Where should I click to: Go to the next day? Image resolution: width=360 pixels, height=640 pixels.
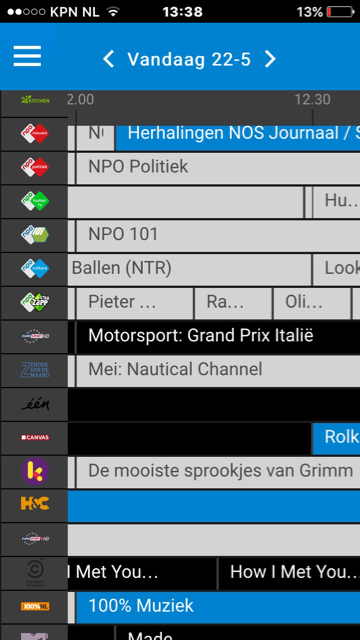tap(270, 59)
